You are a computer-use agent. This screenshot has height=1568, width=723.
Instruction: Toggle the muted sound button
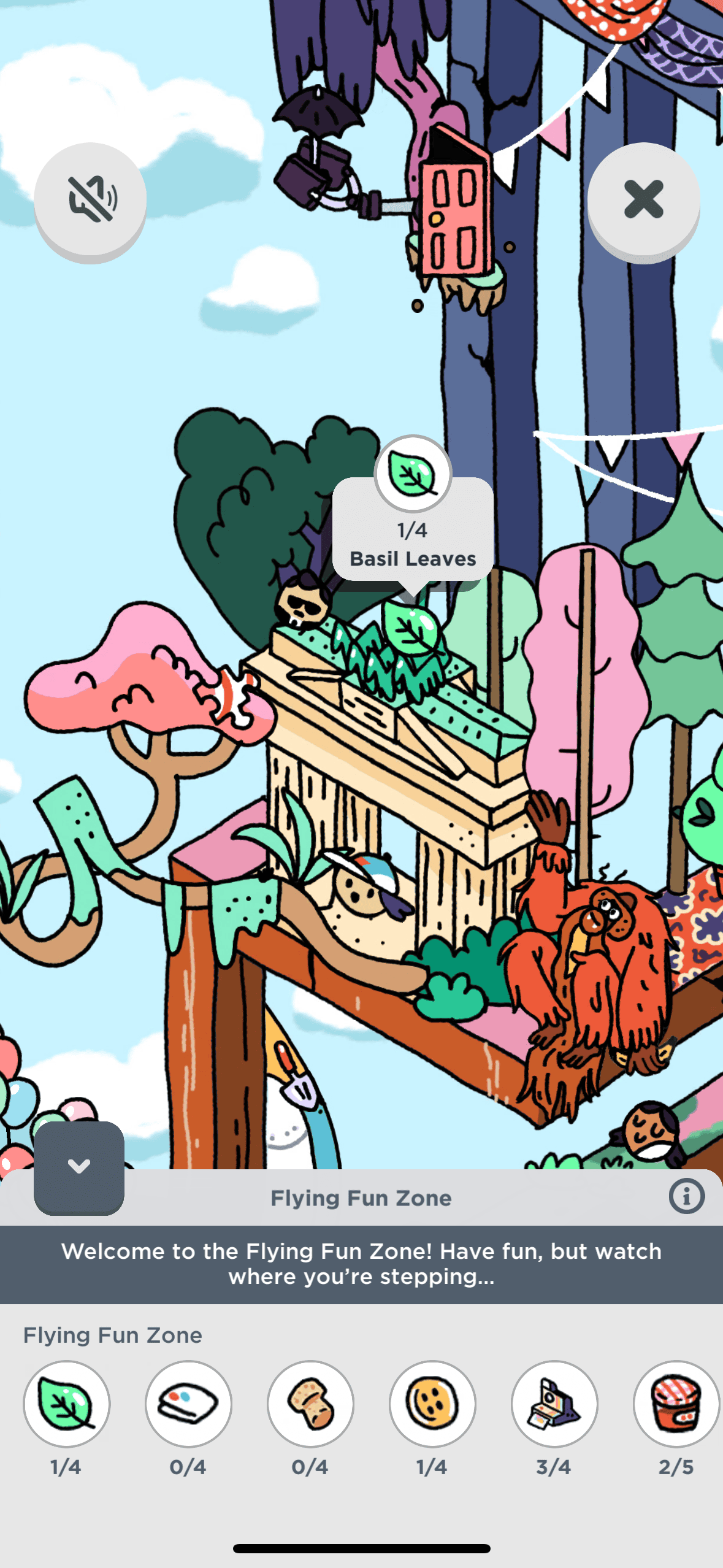(90, 199)
